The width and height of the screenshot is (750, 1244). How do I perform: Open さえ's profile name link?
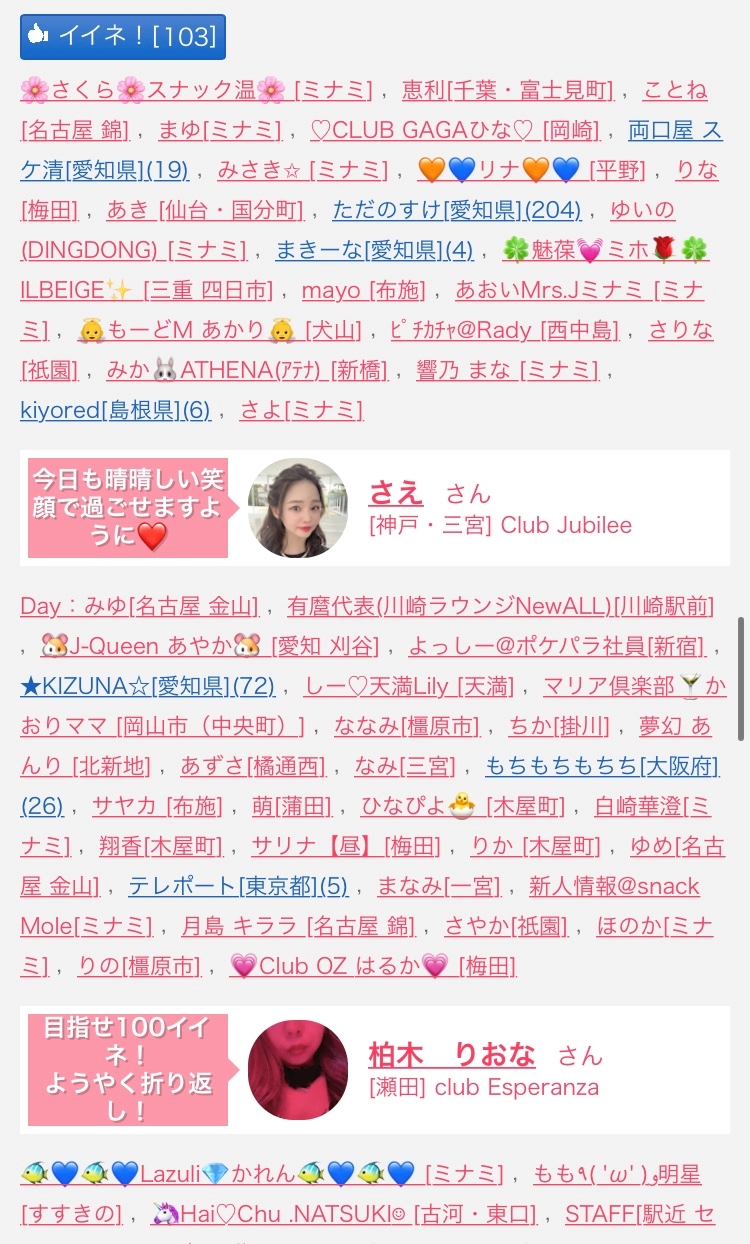pos(396,492)
